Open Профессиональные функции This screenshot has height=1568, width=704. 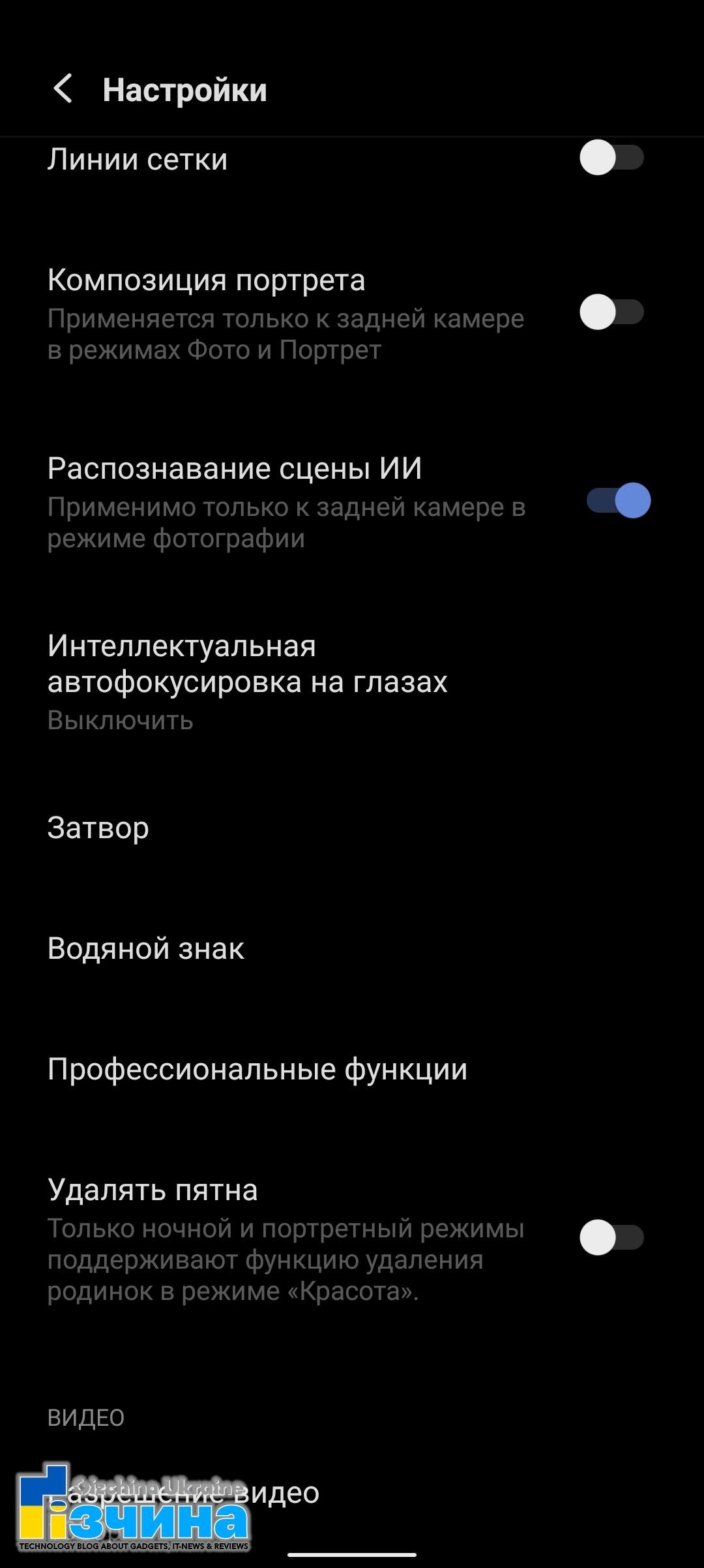tap(352, 1069)
